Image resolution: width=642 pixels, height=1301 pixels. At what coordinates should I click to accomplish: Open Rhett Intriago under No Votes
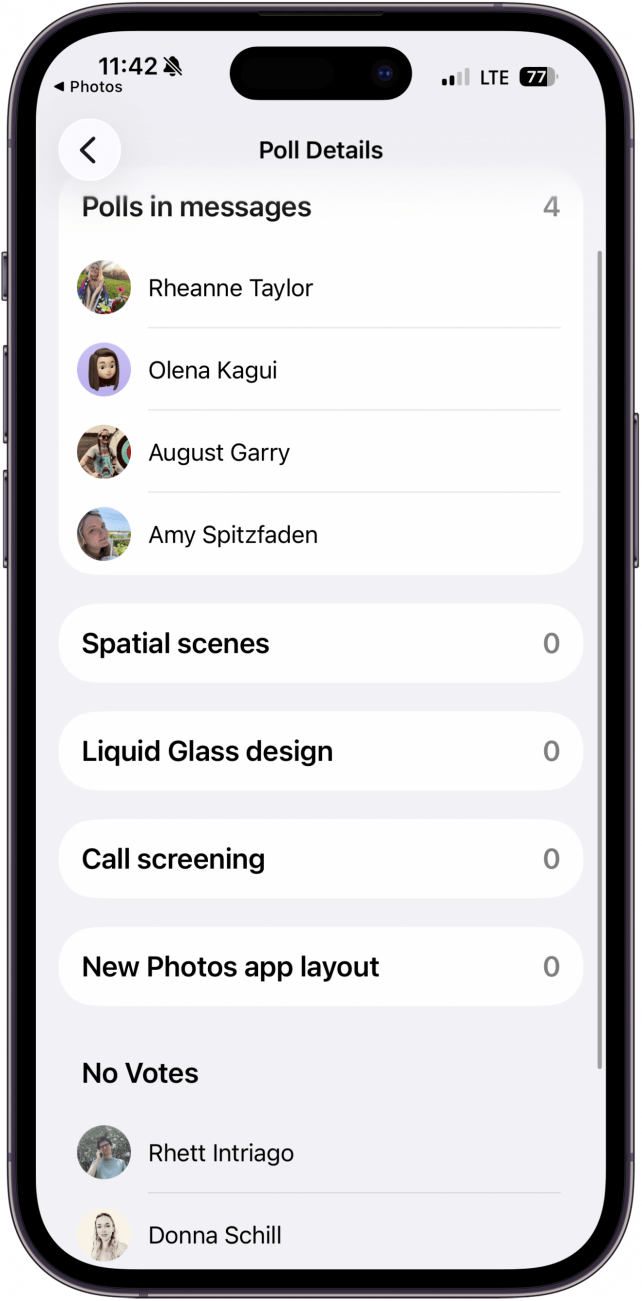(320, 1153)
